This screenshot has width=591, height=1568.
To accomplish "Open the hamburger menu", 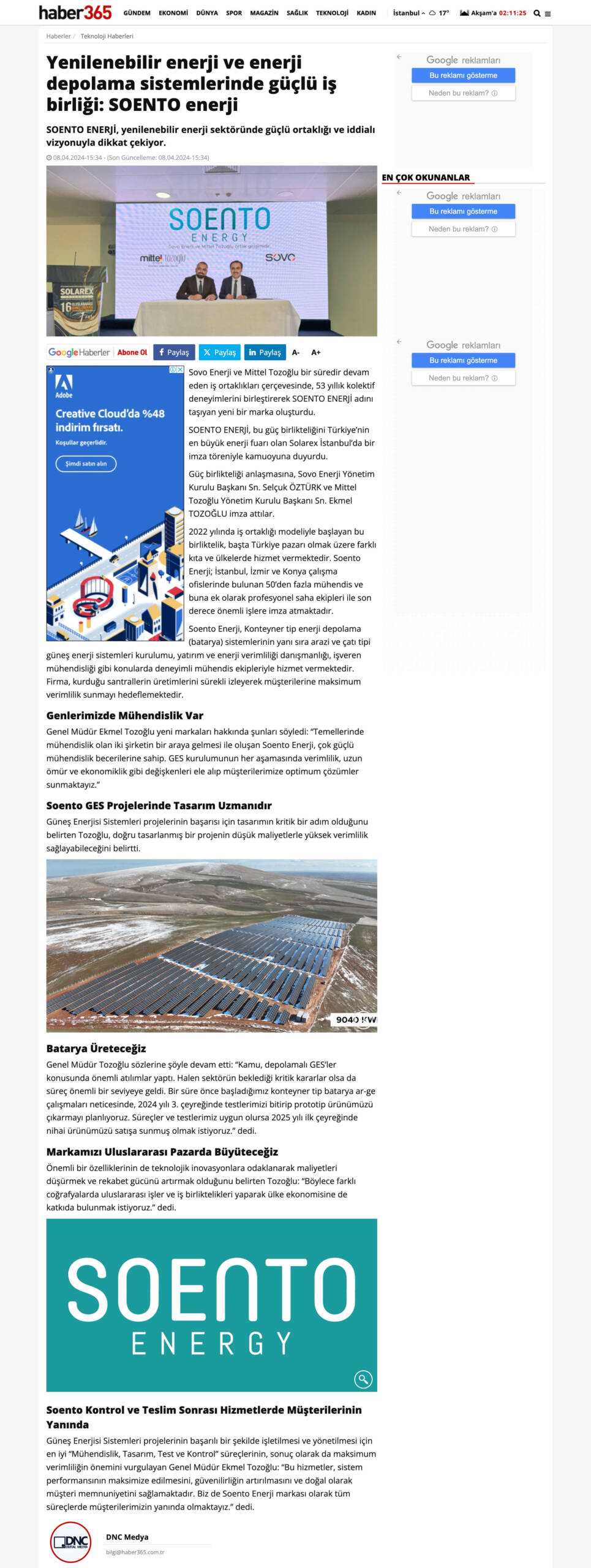I will 548,13.
